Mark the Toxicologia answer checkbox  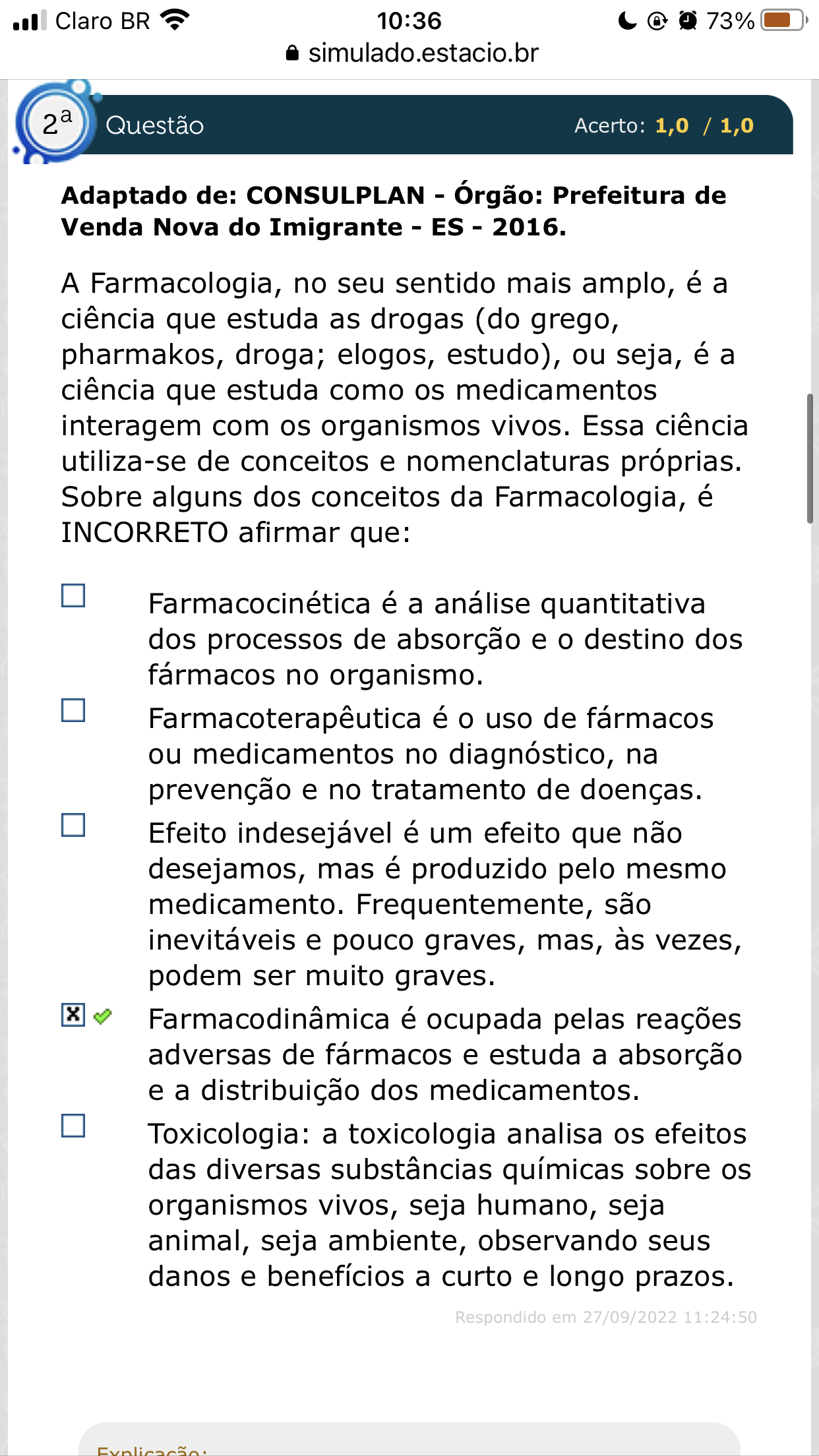pyautogui.click(x=73, y=1126)
